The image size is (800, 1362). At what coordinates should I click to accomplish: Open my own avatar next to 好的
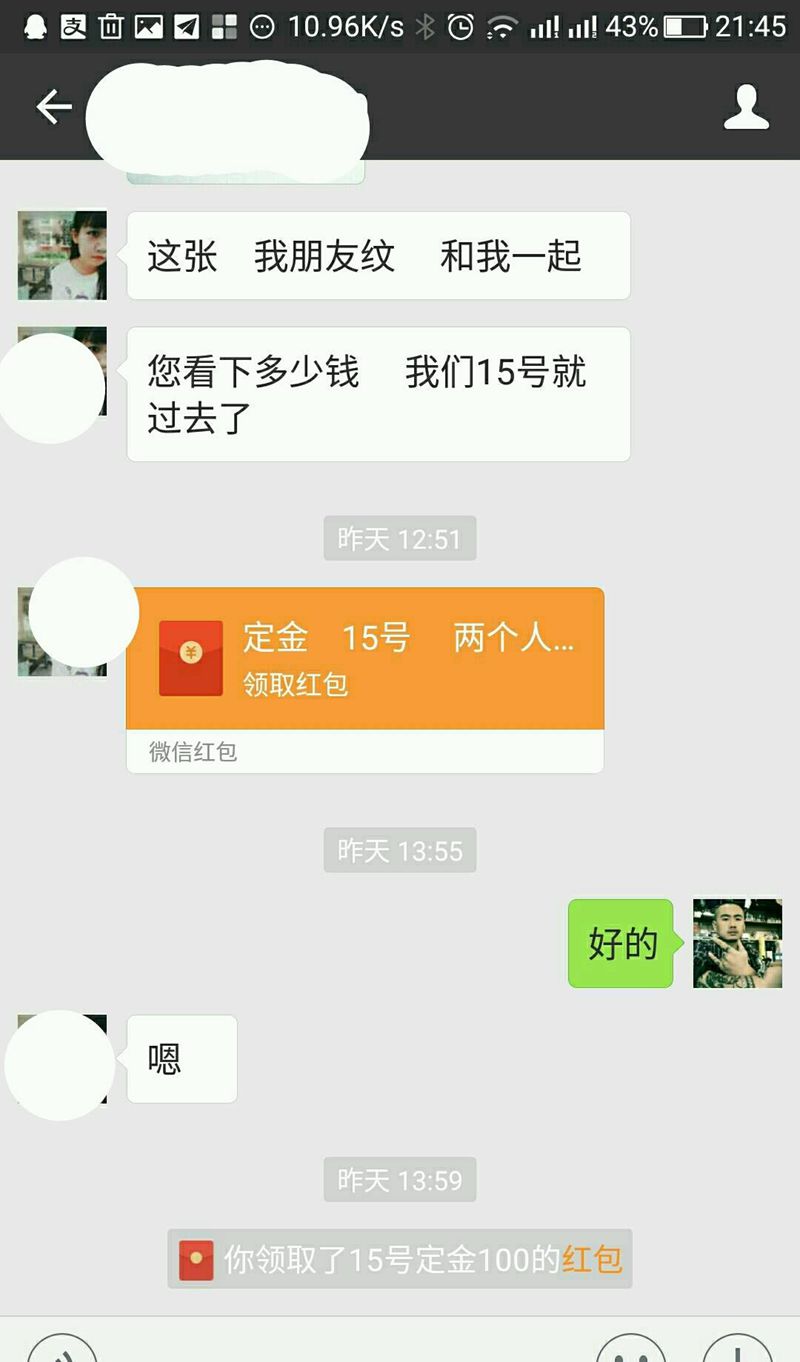(x=737, y=943)
